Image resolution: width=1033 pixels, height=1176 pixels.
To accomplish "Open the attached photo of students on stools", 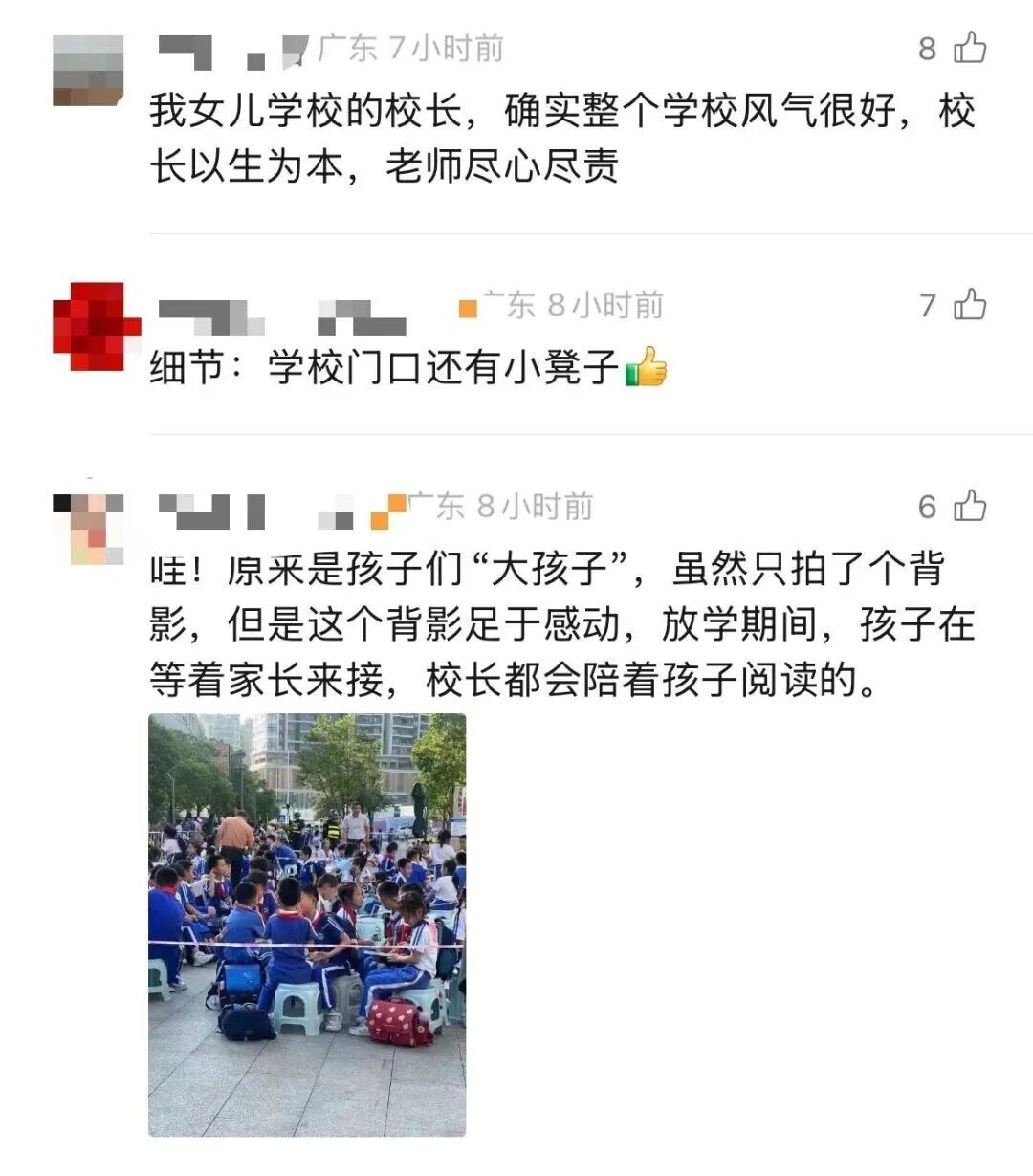I will [x=307, y=924].
